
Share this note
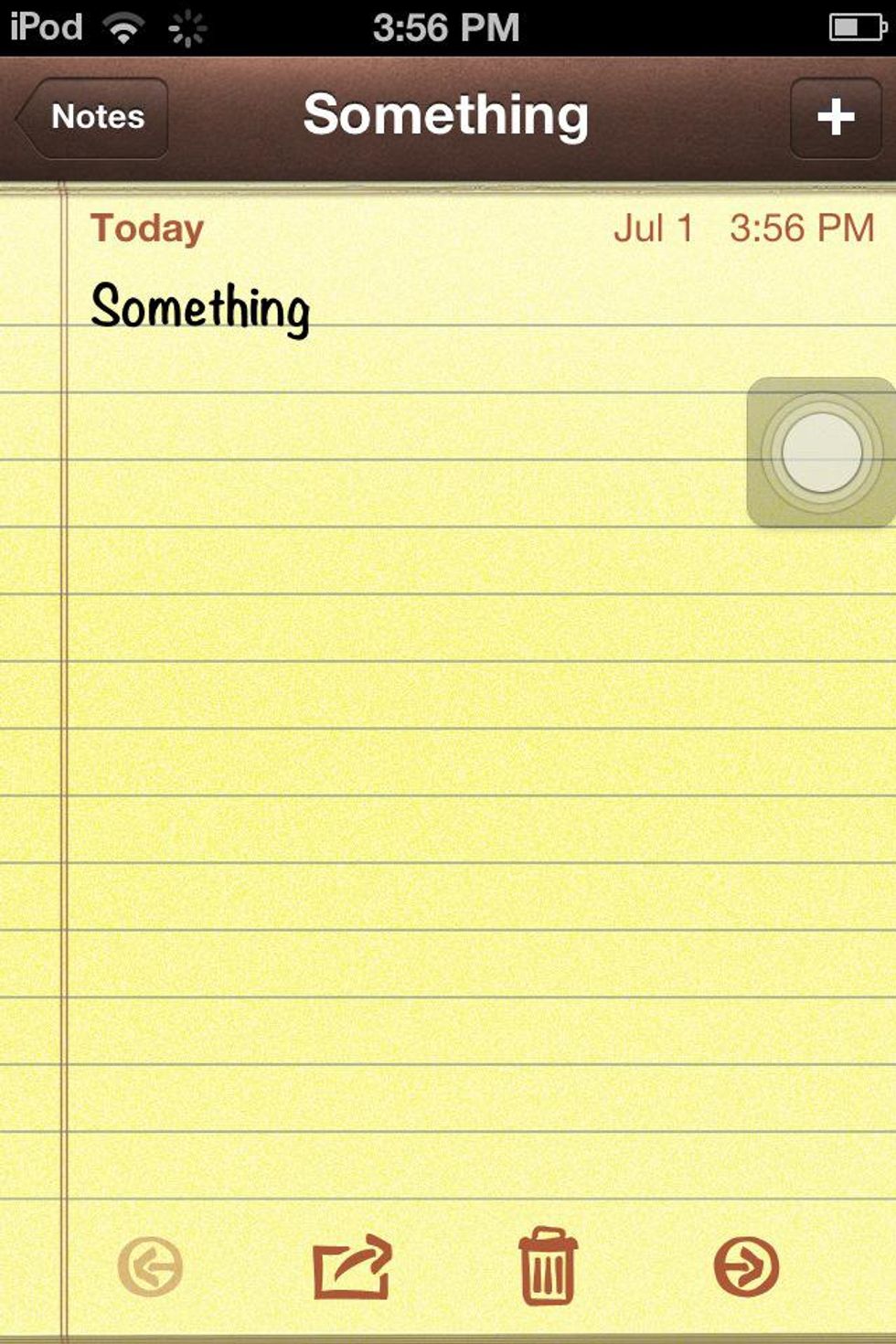click(352, 1267)
